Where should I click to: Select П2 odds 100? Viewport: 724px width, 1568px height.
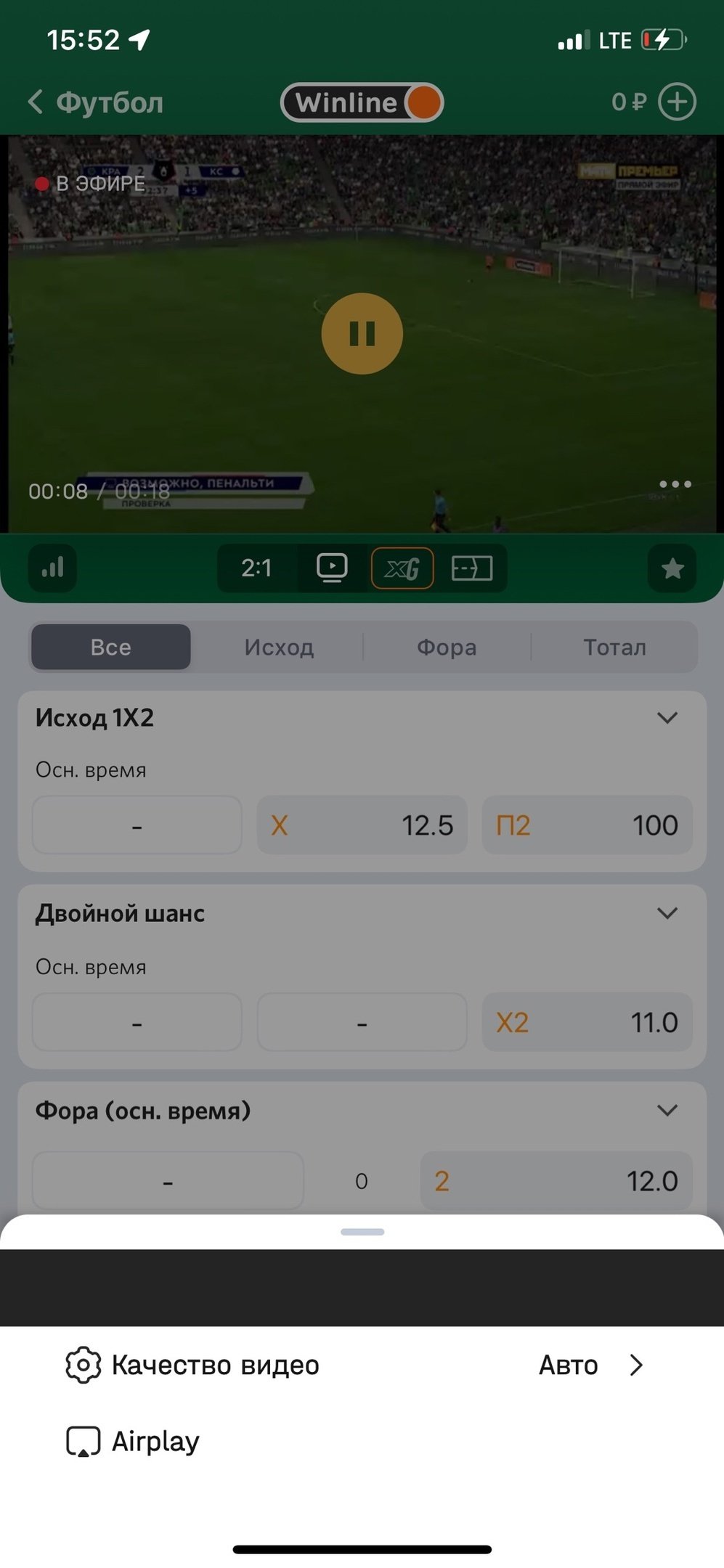click(587, 825)
